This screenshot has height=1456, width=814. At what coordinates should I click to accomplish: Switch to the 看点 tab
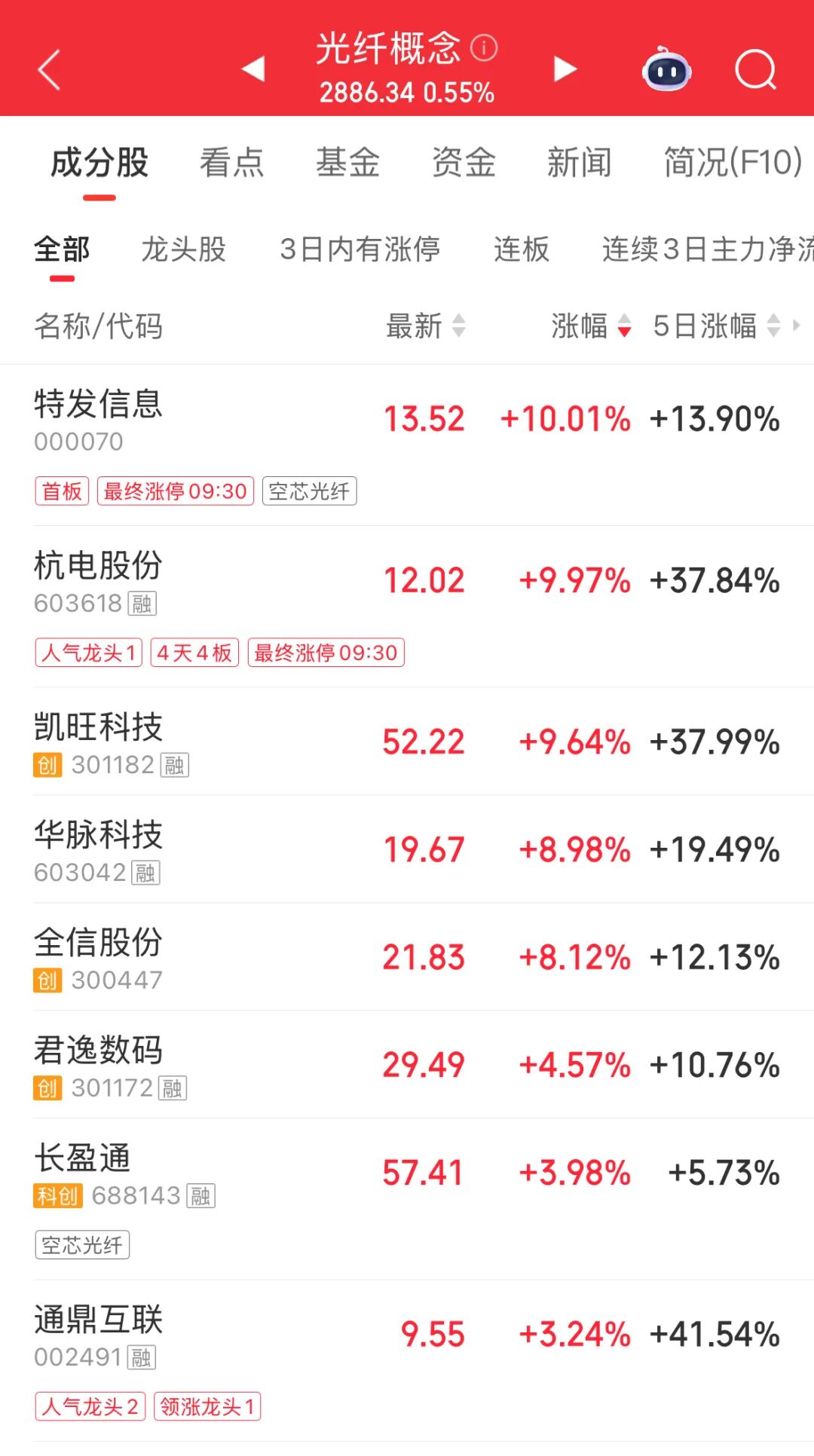click(232, 163)
